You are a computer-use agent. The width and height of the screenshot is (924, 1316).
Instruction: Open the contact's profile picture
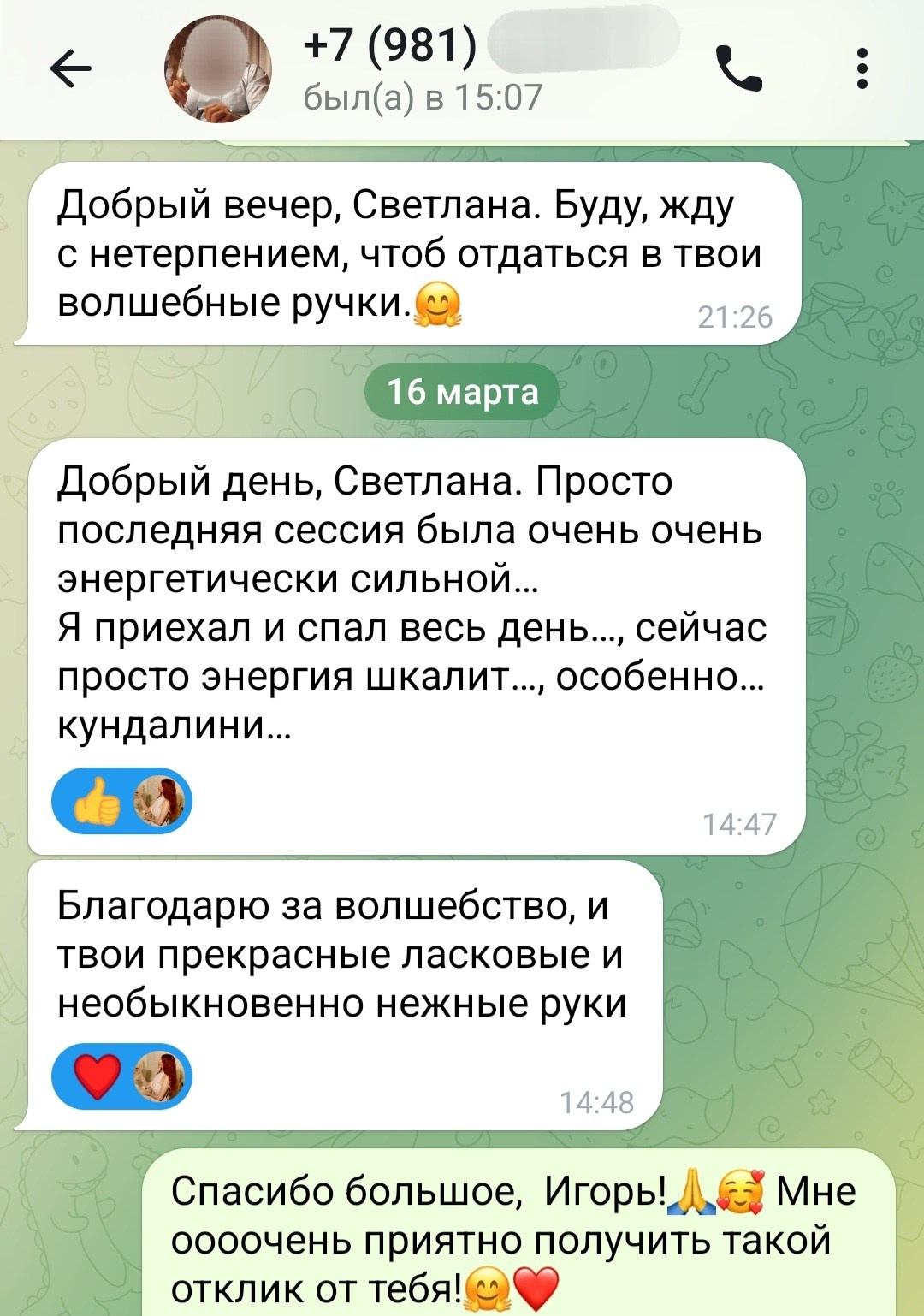(x=218, y=68)
